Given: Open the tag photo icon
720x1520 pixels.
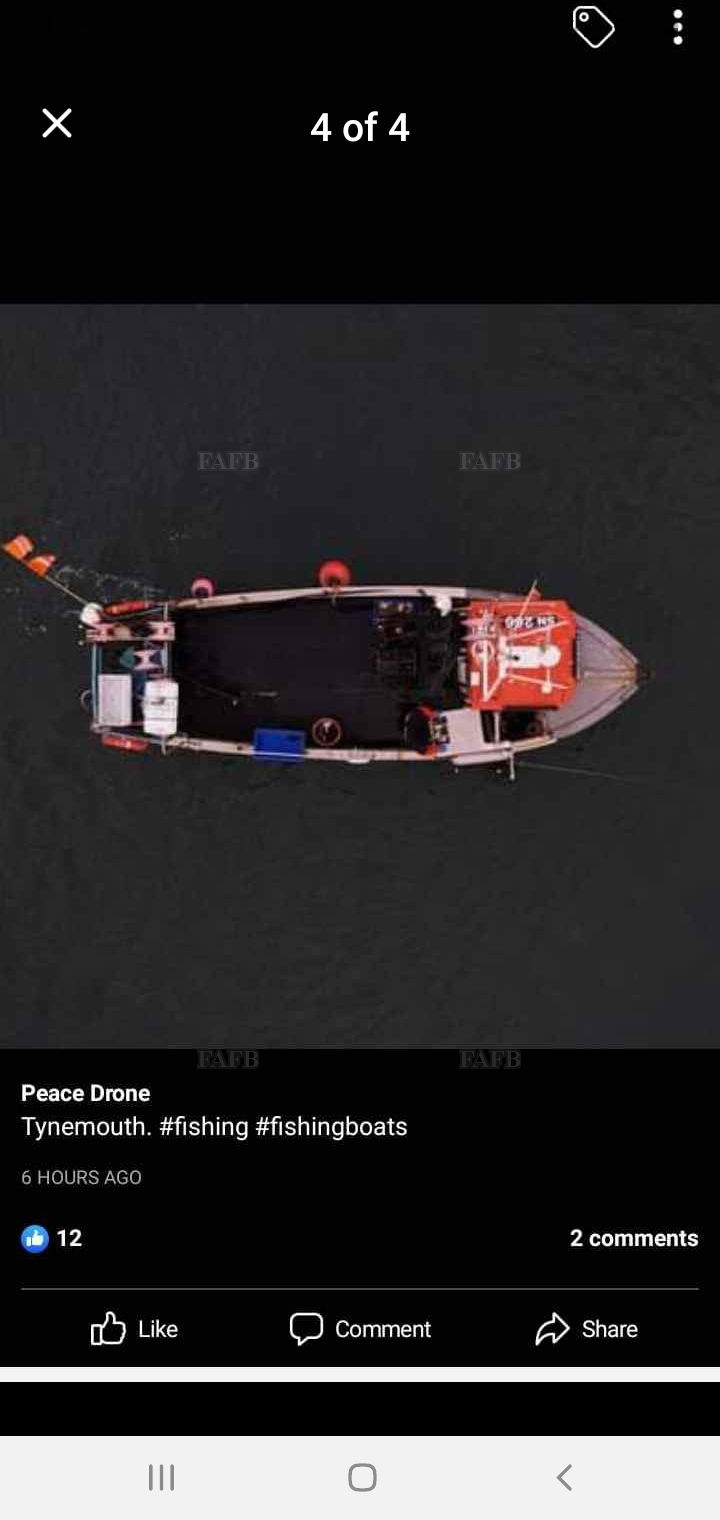Looking at the screenshot, I should point(593,27).
